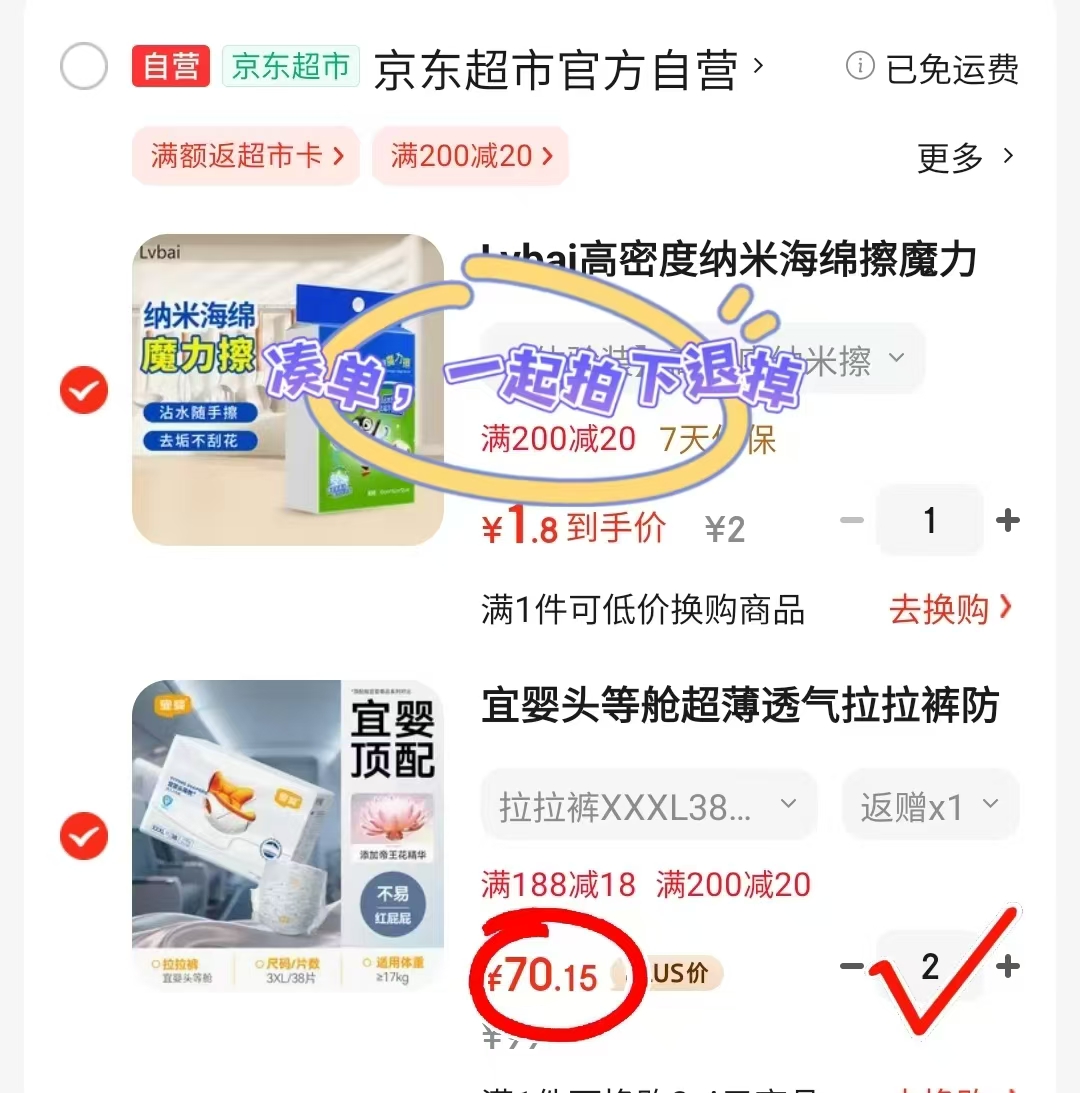Click the quantity field showing 2
This screenshot has width=1080, height=1093.
pos(930,966)
